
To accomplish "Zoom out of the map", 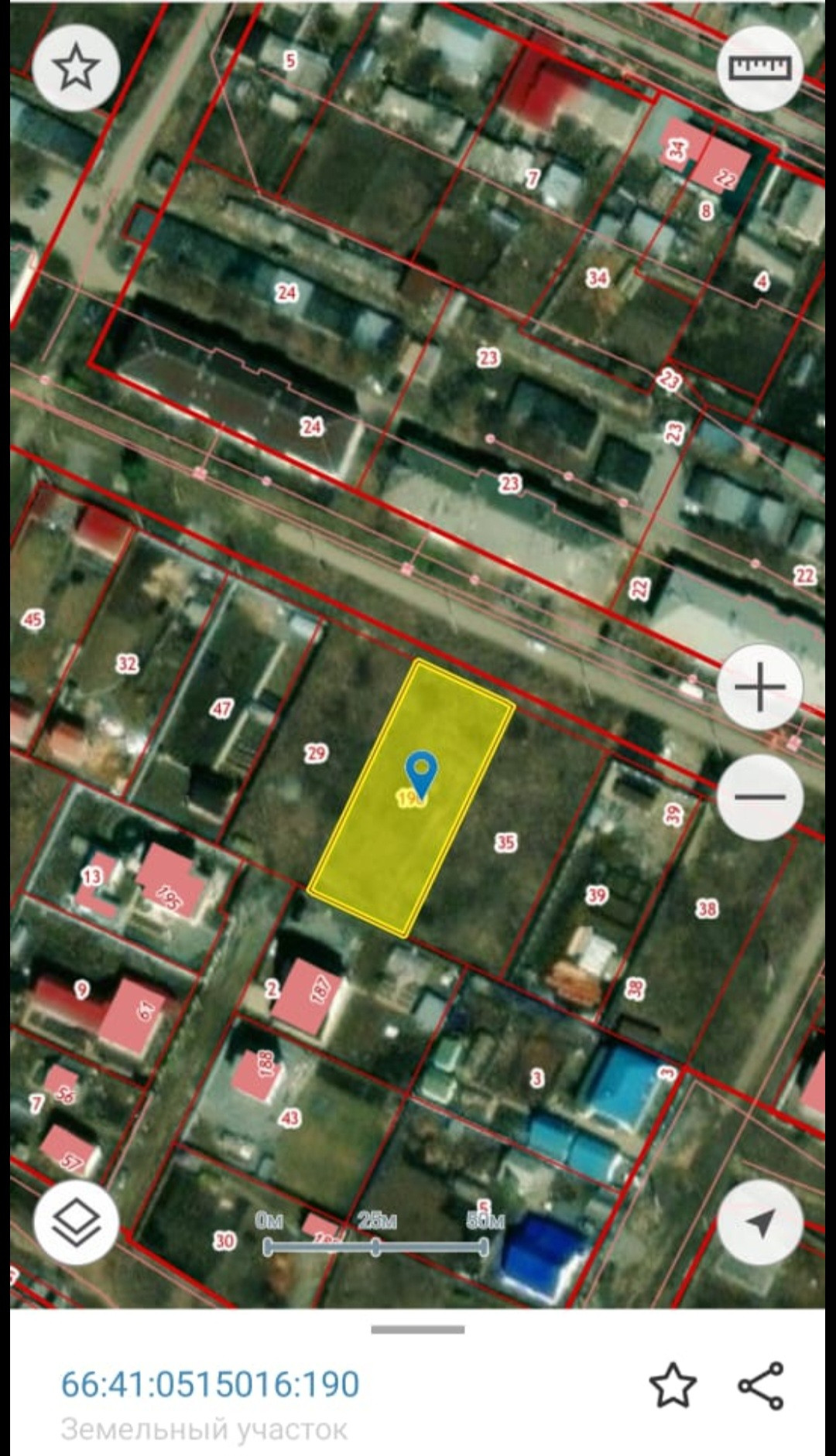I will [760, 796].
